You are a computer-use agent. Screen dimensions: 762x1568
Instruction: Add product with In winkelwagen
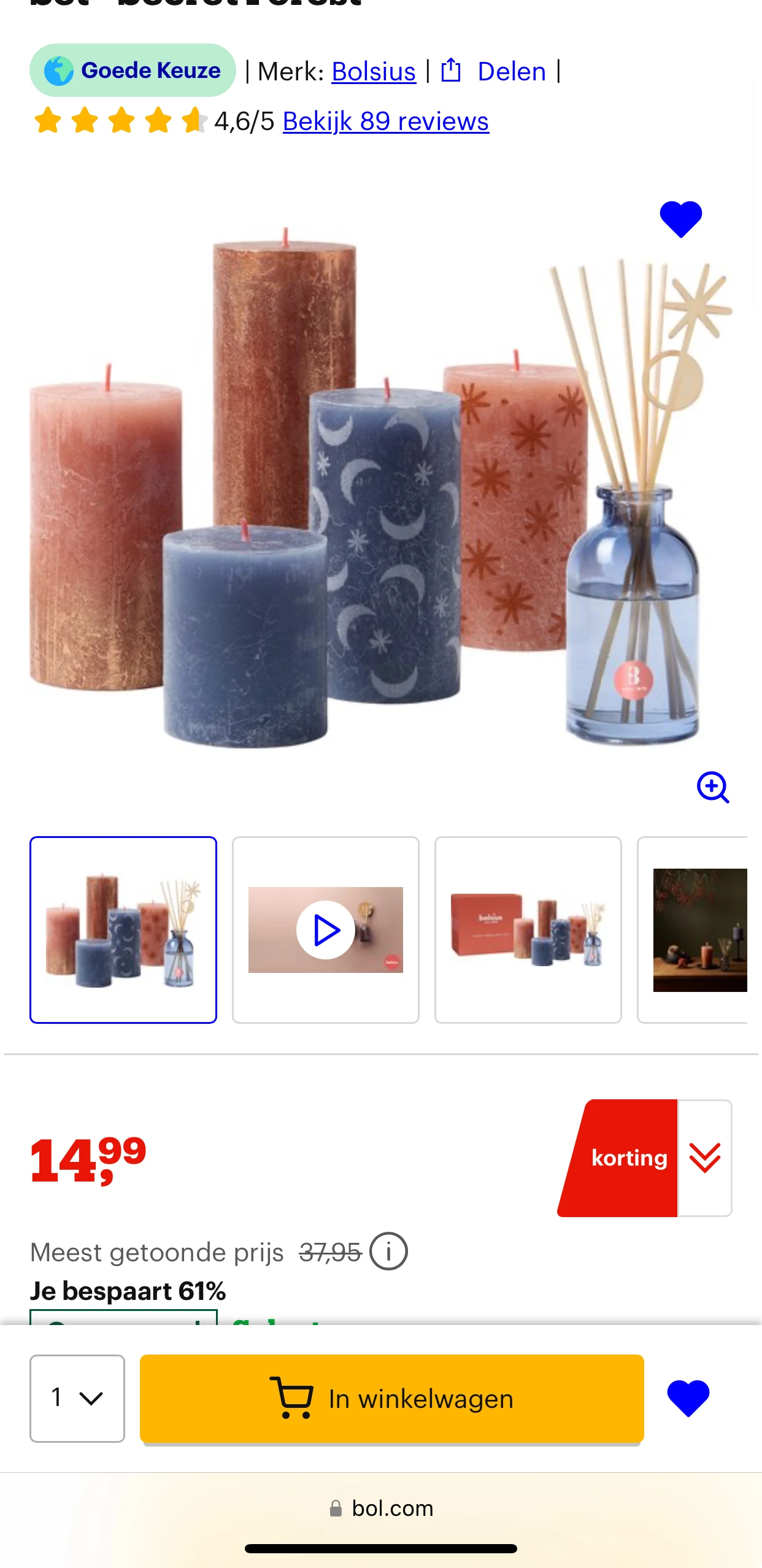click(391, 1398)
